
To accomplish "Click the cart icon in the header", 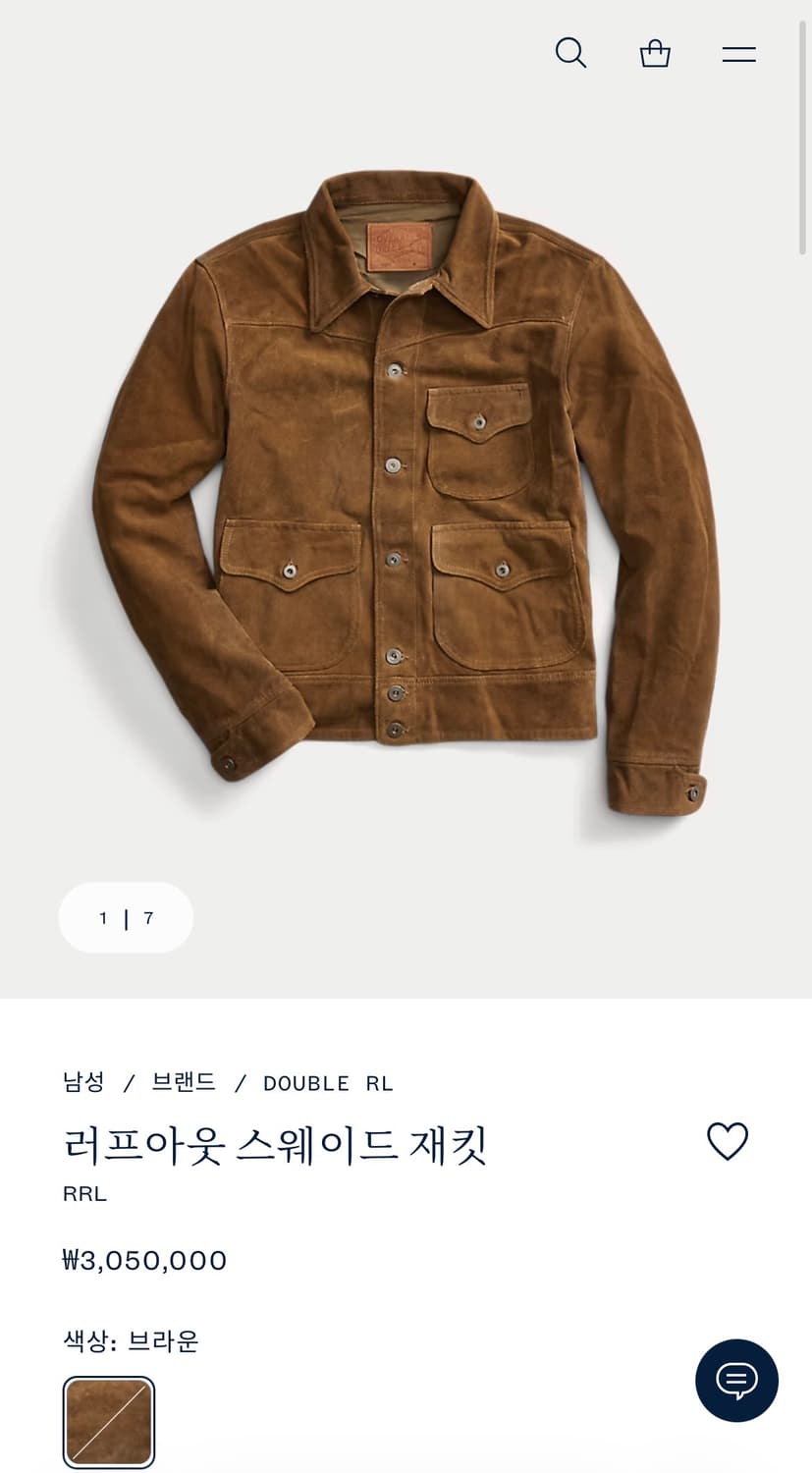I will pos(654,53).
